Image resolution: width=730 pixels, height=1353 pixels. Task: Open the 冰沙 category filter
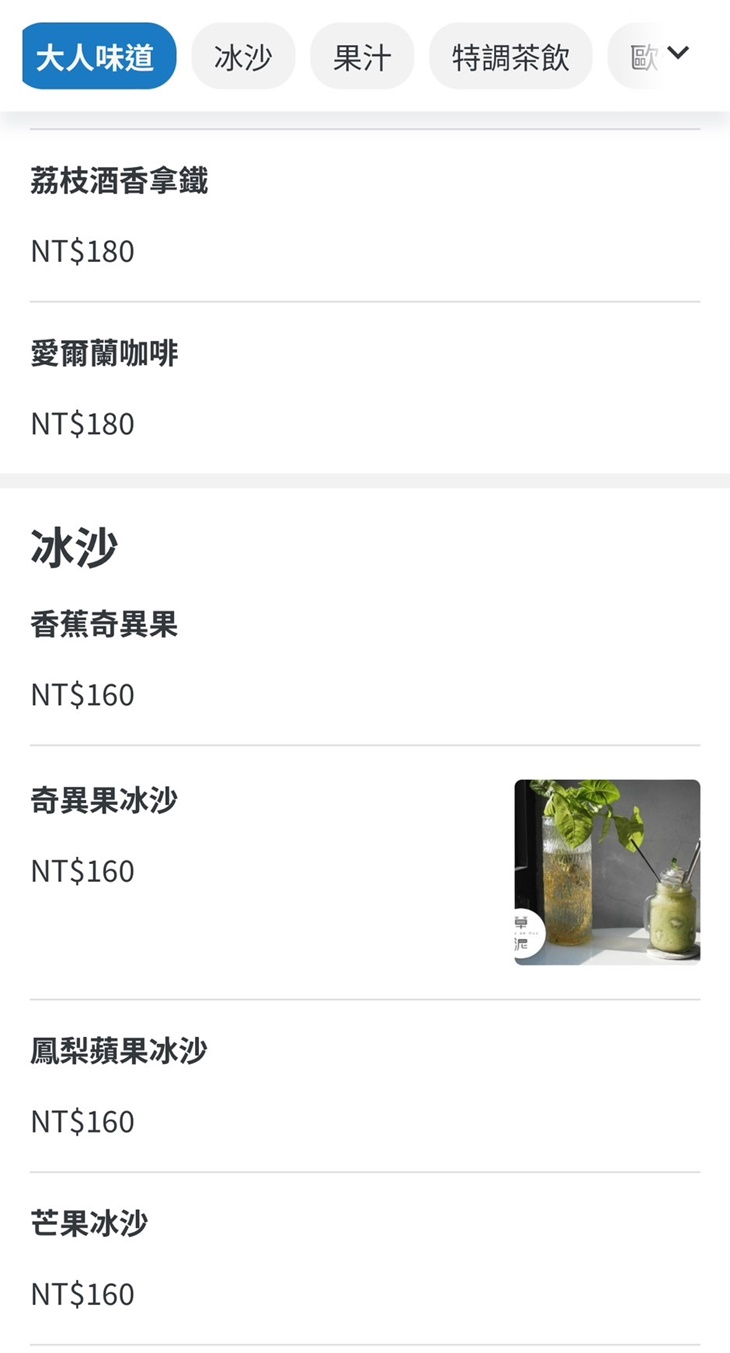(x=243, y=55)
